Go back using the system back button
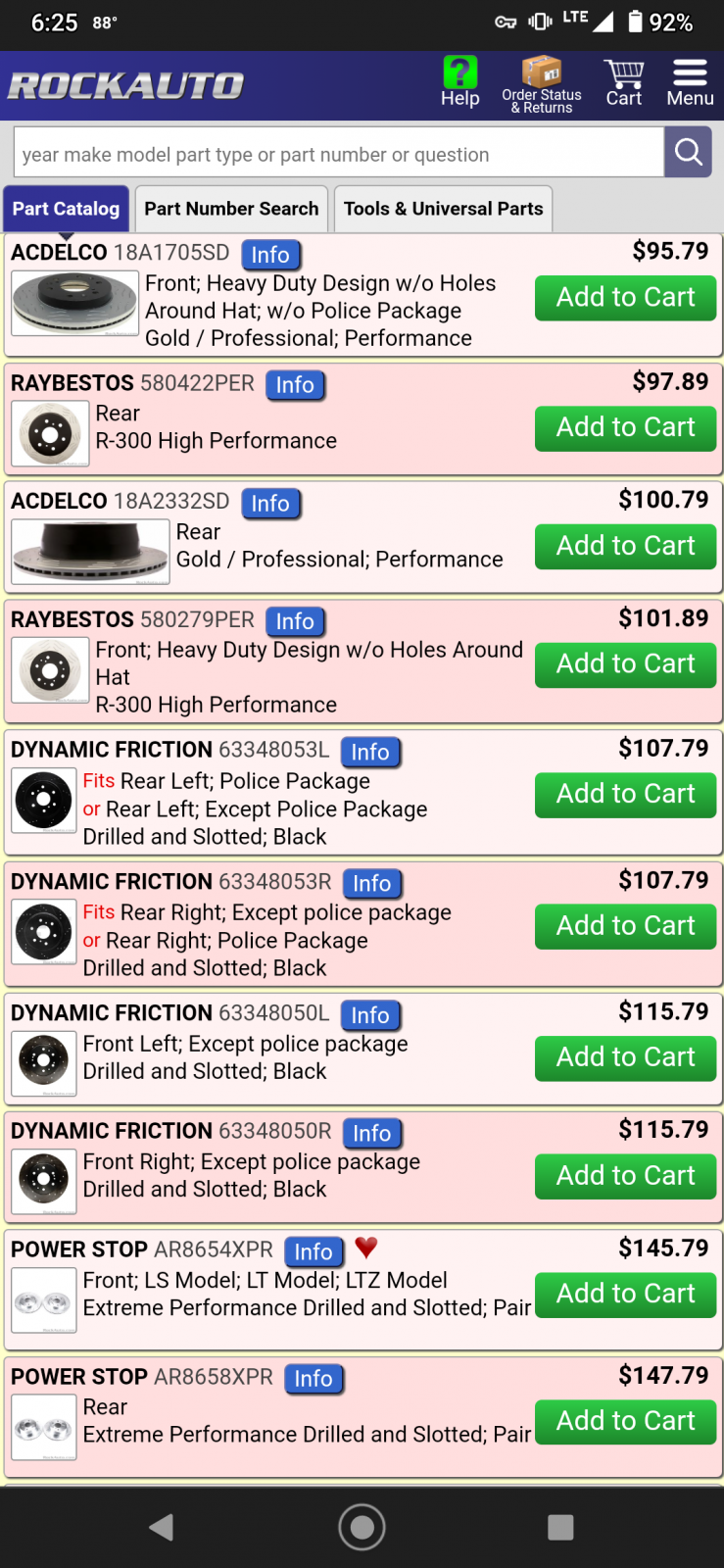Screen dimensions: 724x1568 [162, 1527]
